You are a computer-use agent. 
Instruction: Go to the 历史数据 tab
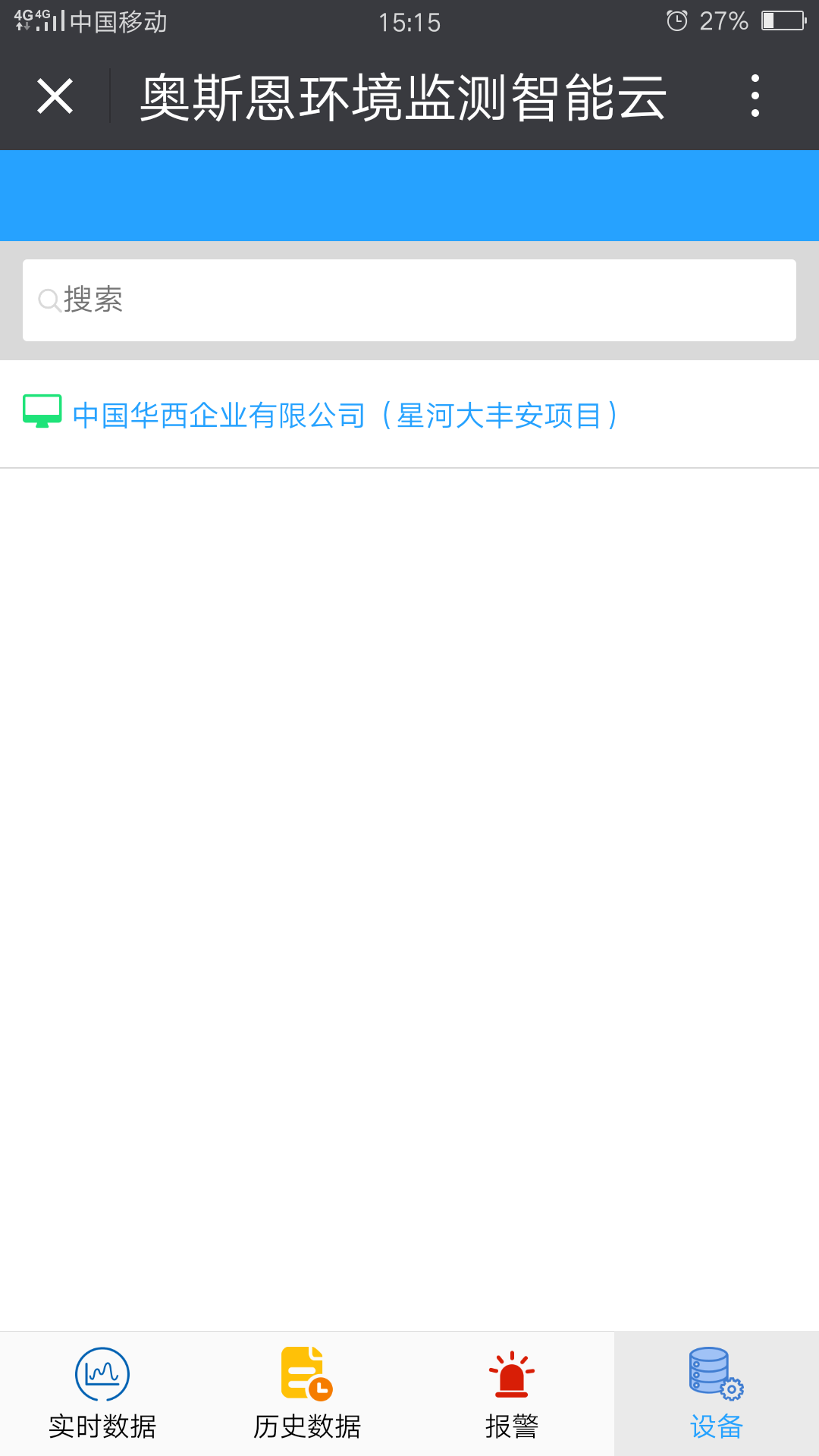point(307,1394)
